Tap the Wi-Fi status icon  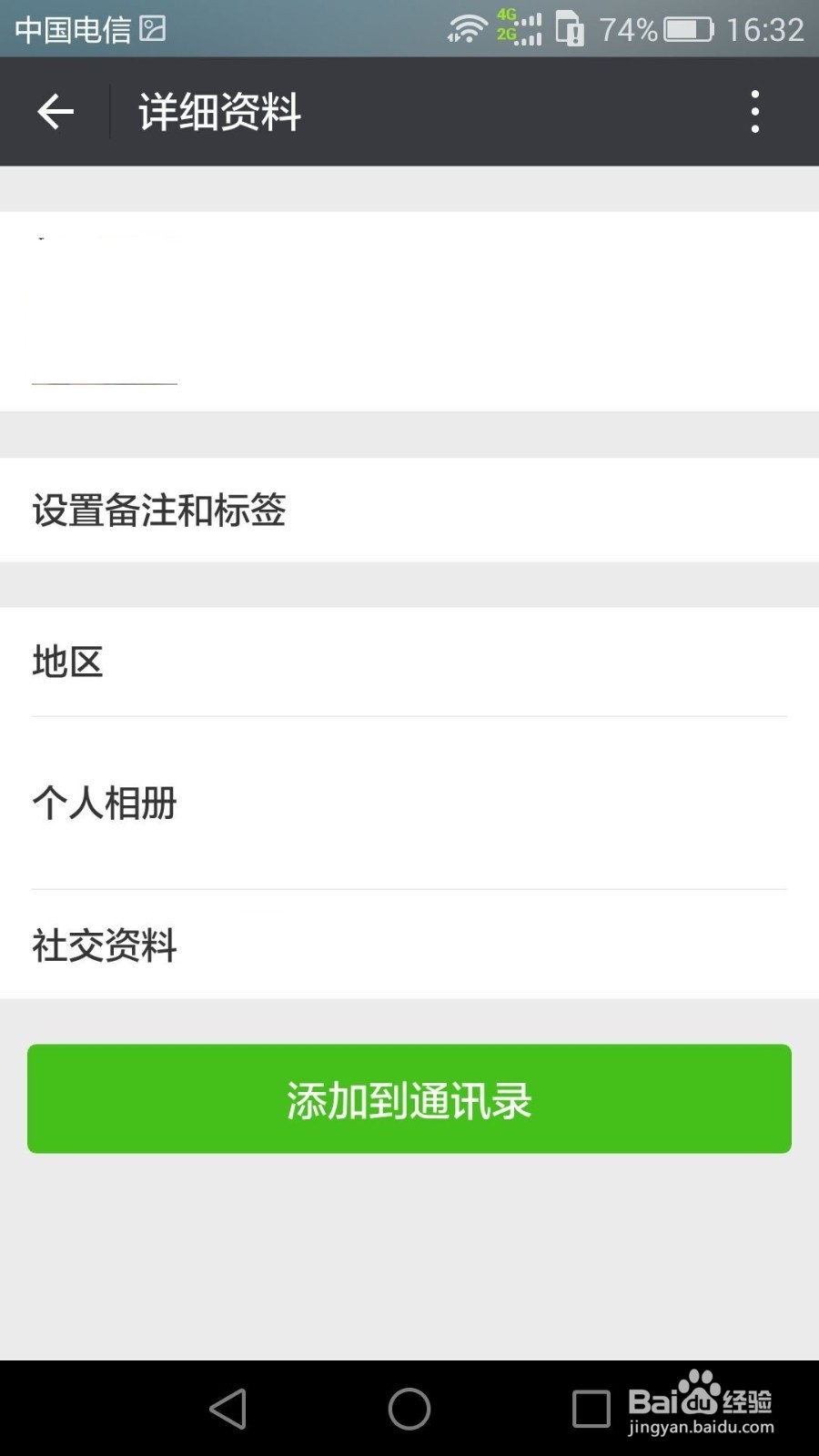click(x=467, y=28)
